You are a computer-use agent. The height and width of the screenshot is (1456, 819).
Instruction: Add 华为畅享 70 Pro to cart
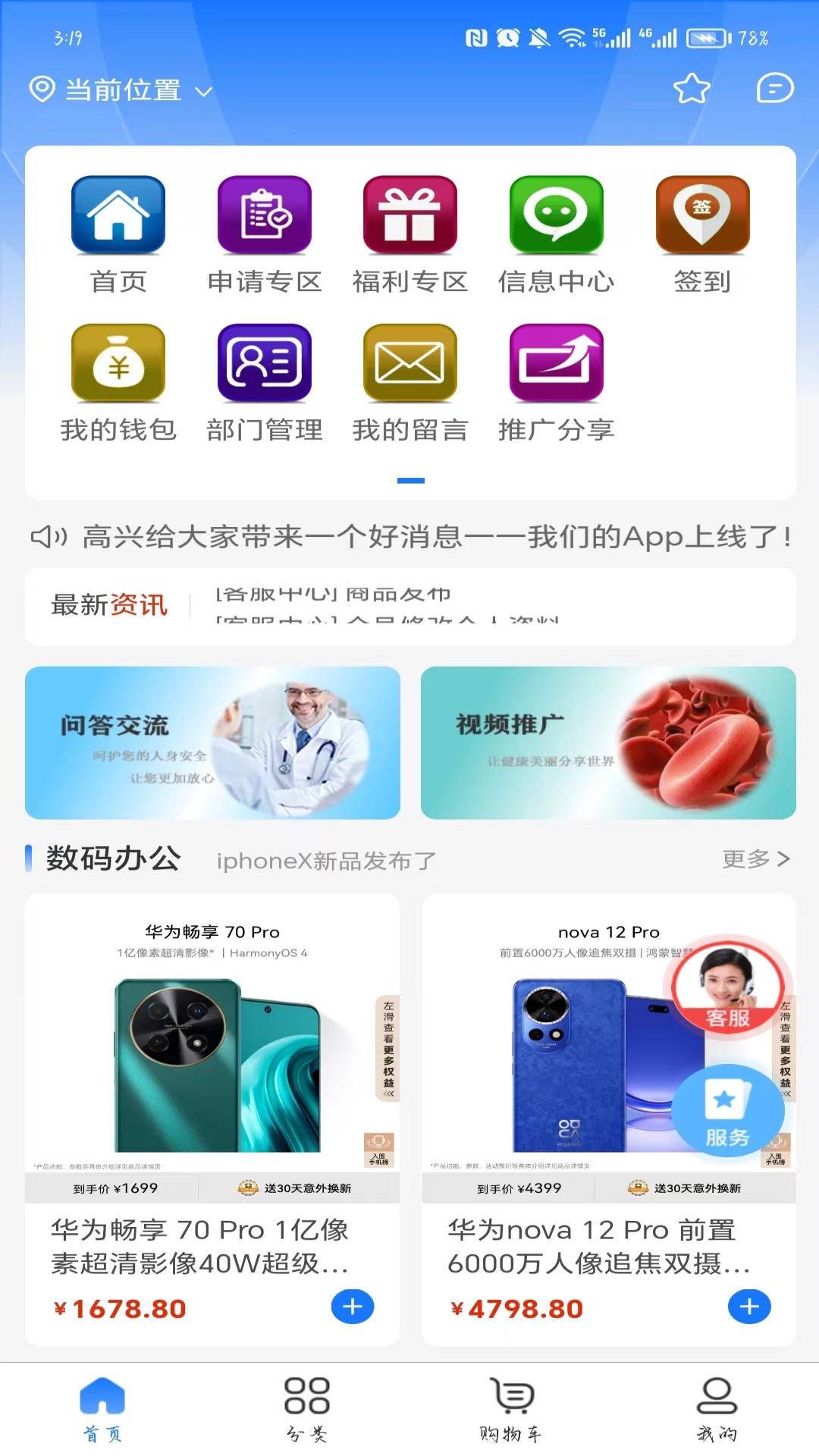pos(353,1307)
